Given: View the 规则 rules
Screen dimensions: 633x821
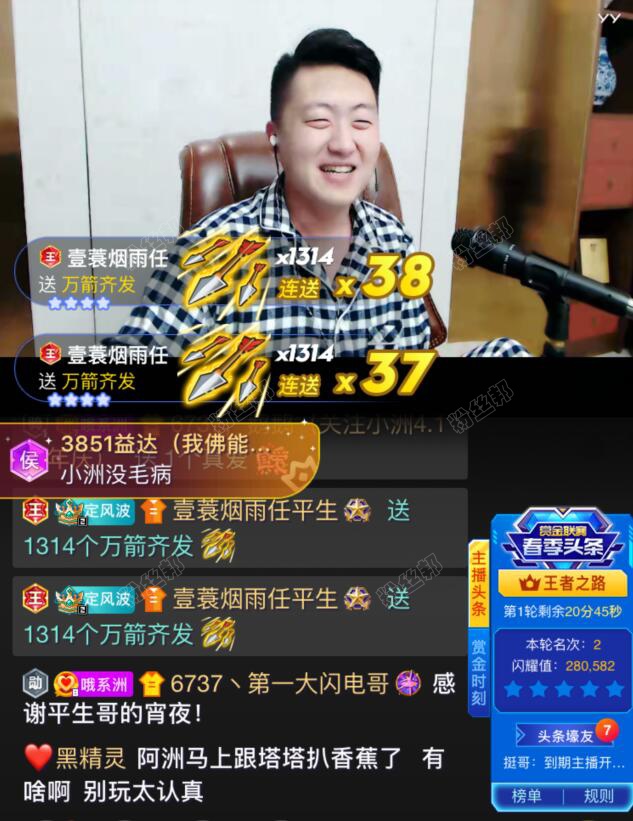Looking at the screenshot, I should (598, 796).
